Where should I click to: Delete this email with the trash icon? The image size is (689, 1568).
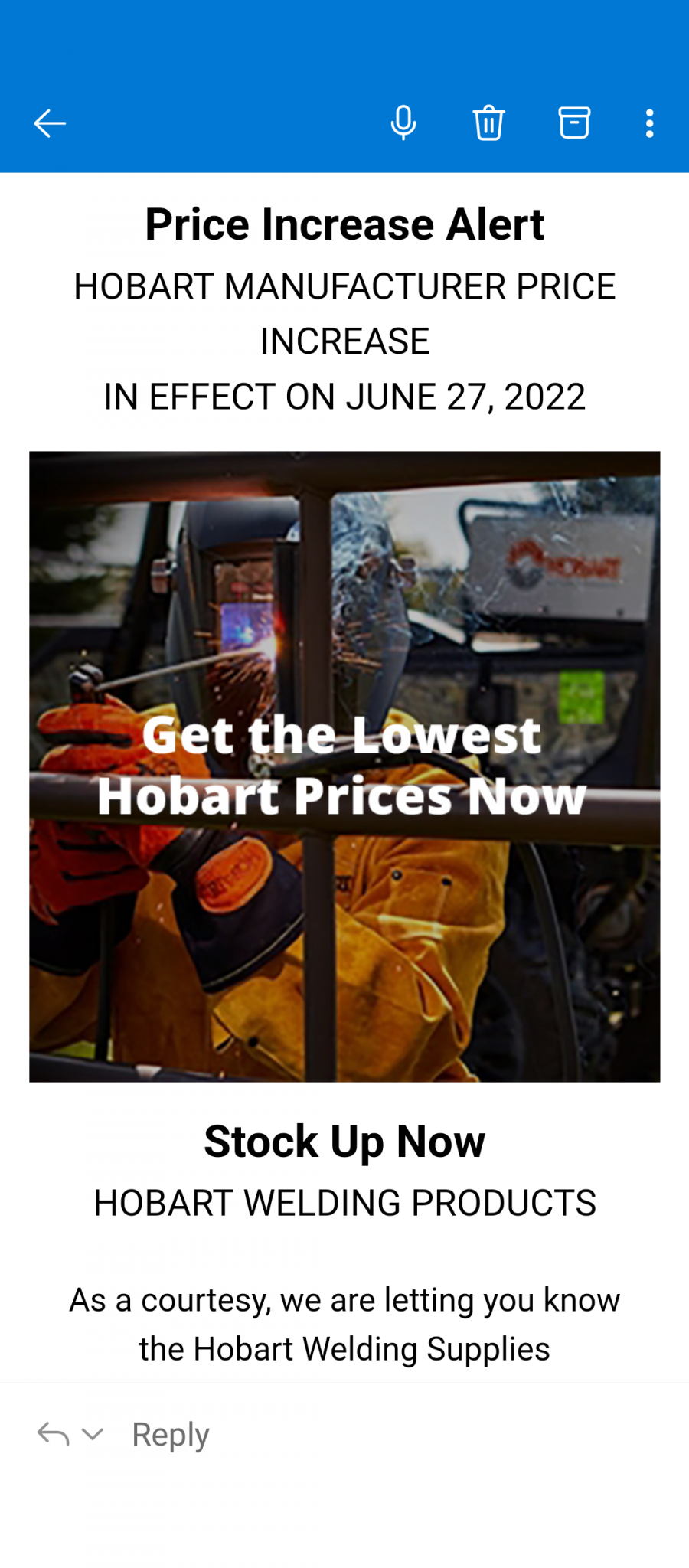pos(488,123)
